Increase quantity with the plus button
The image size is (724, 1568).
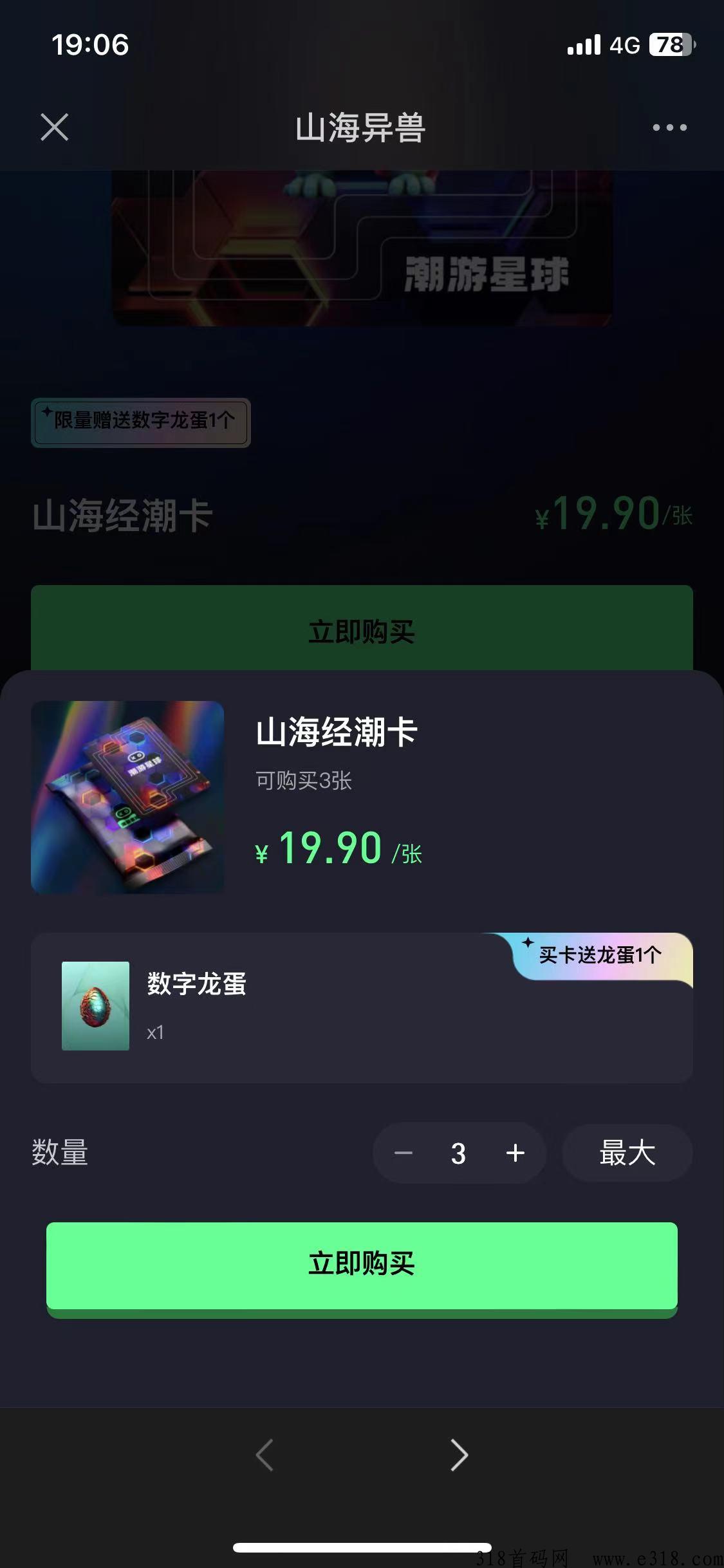(515, 1153)
